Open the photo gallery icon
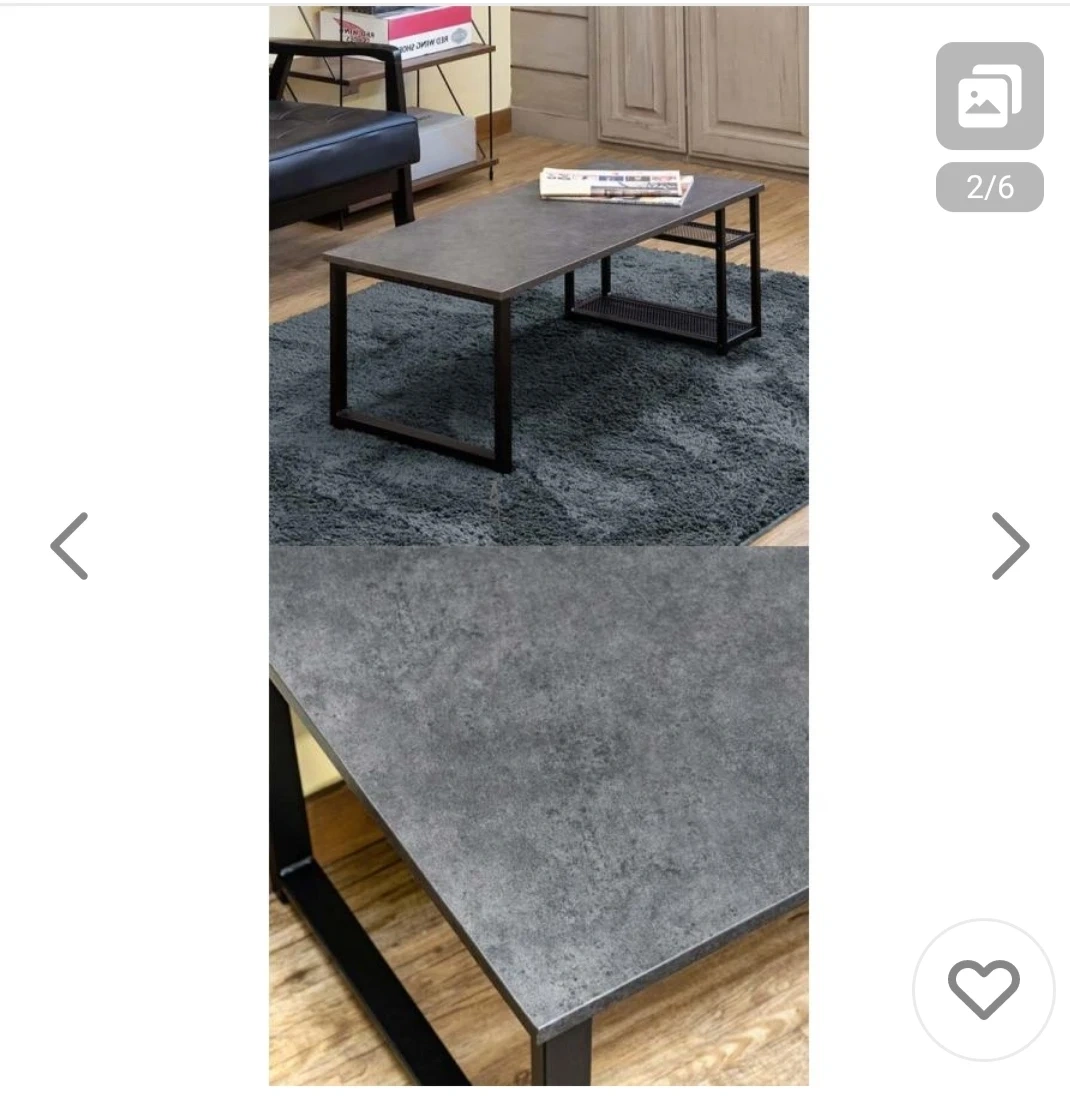This screenshot has height=1106, width=1070. pos(989,96)
